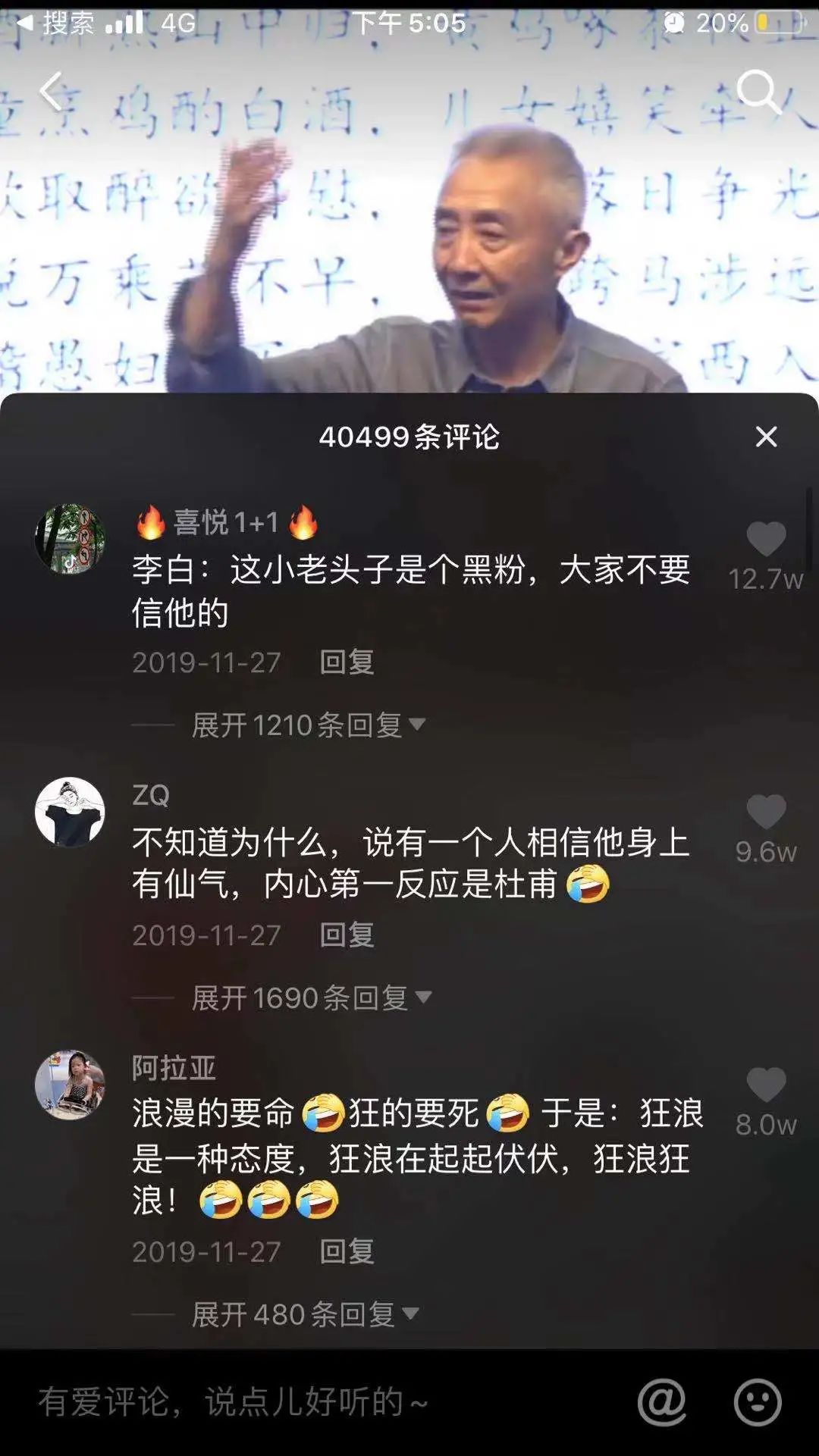Open 喜悦1+1's profile avatar
The height and width of the screenshot is (1456, 819).
tap(70, 539)
